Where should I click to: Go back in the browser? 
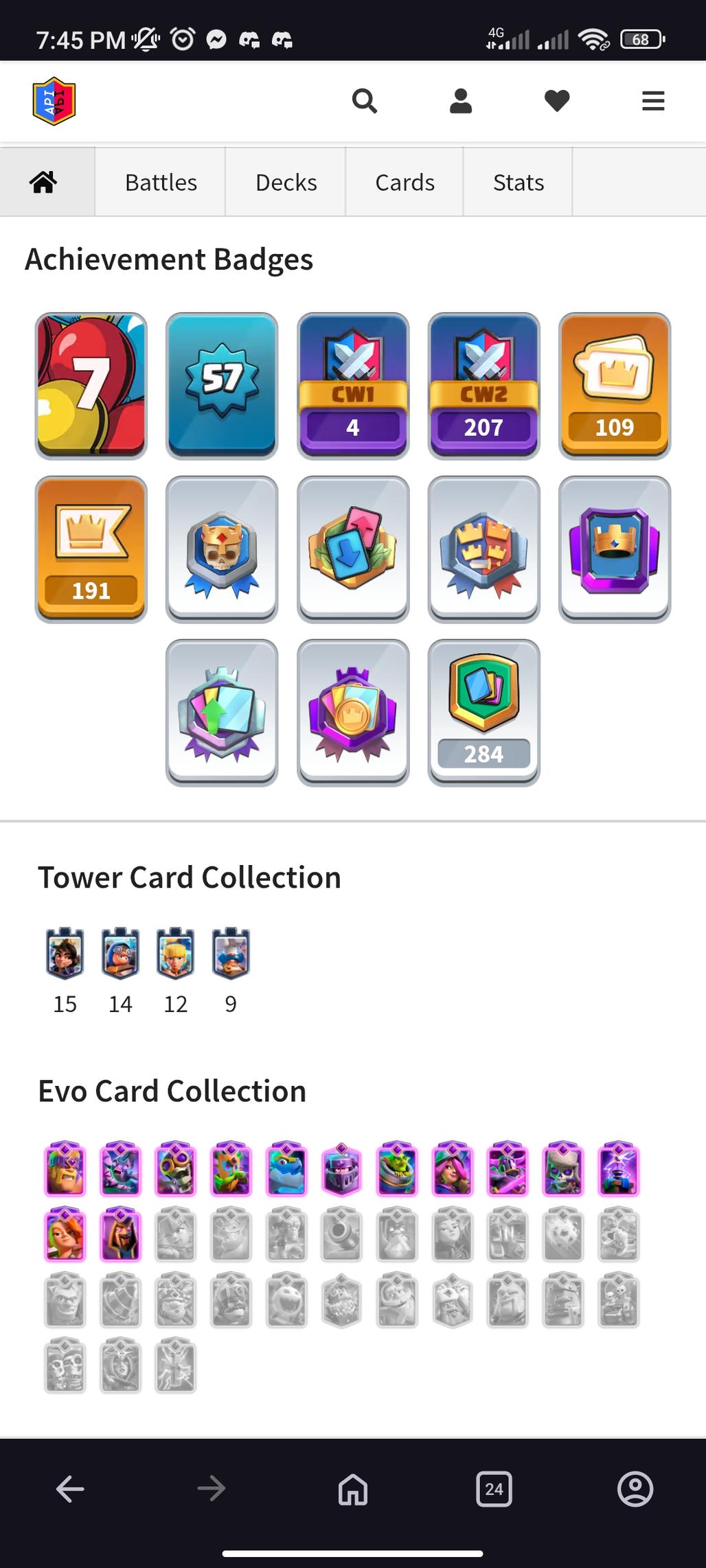(70, 1489)
